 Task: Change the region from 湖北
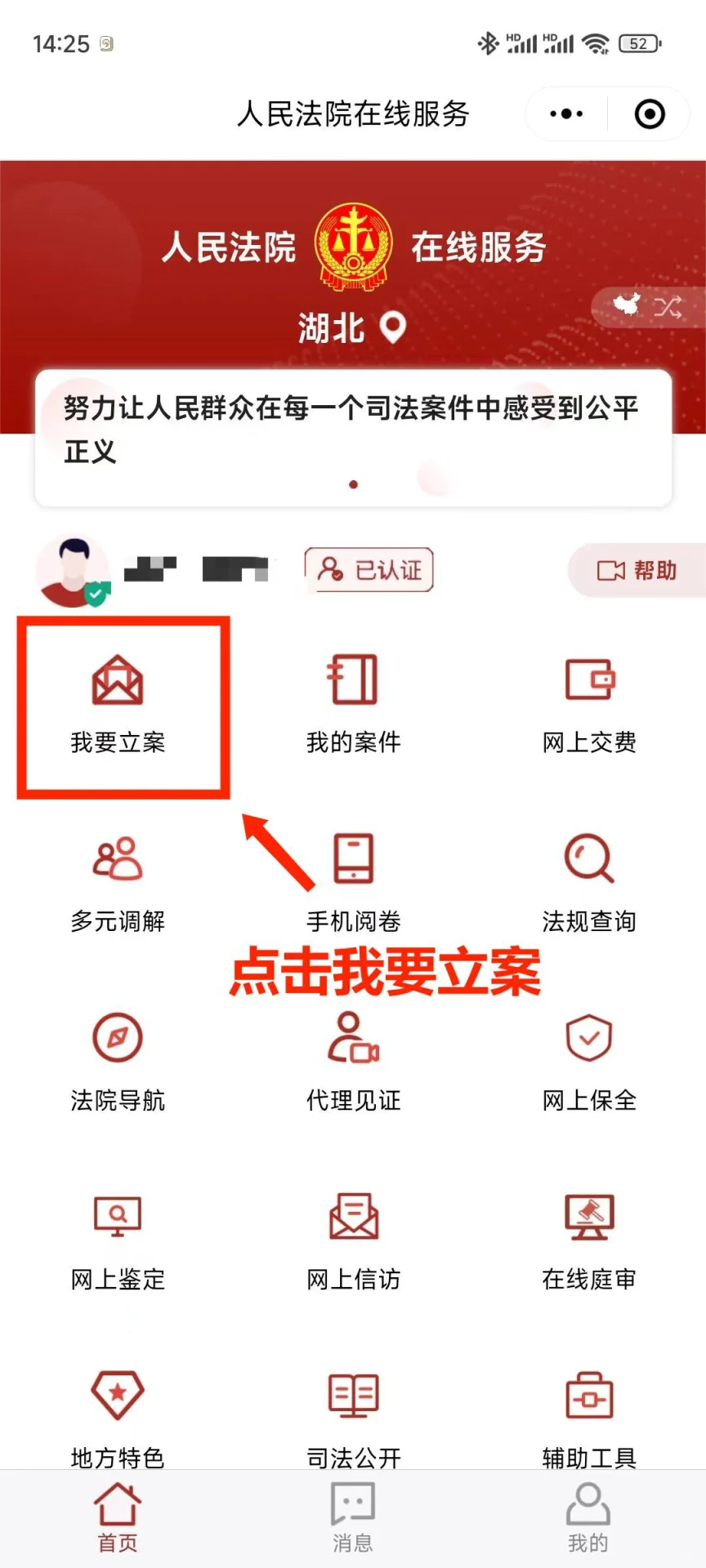pos(351,328)
